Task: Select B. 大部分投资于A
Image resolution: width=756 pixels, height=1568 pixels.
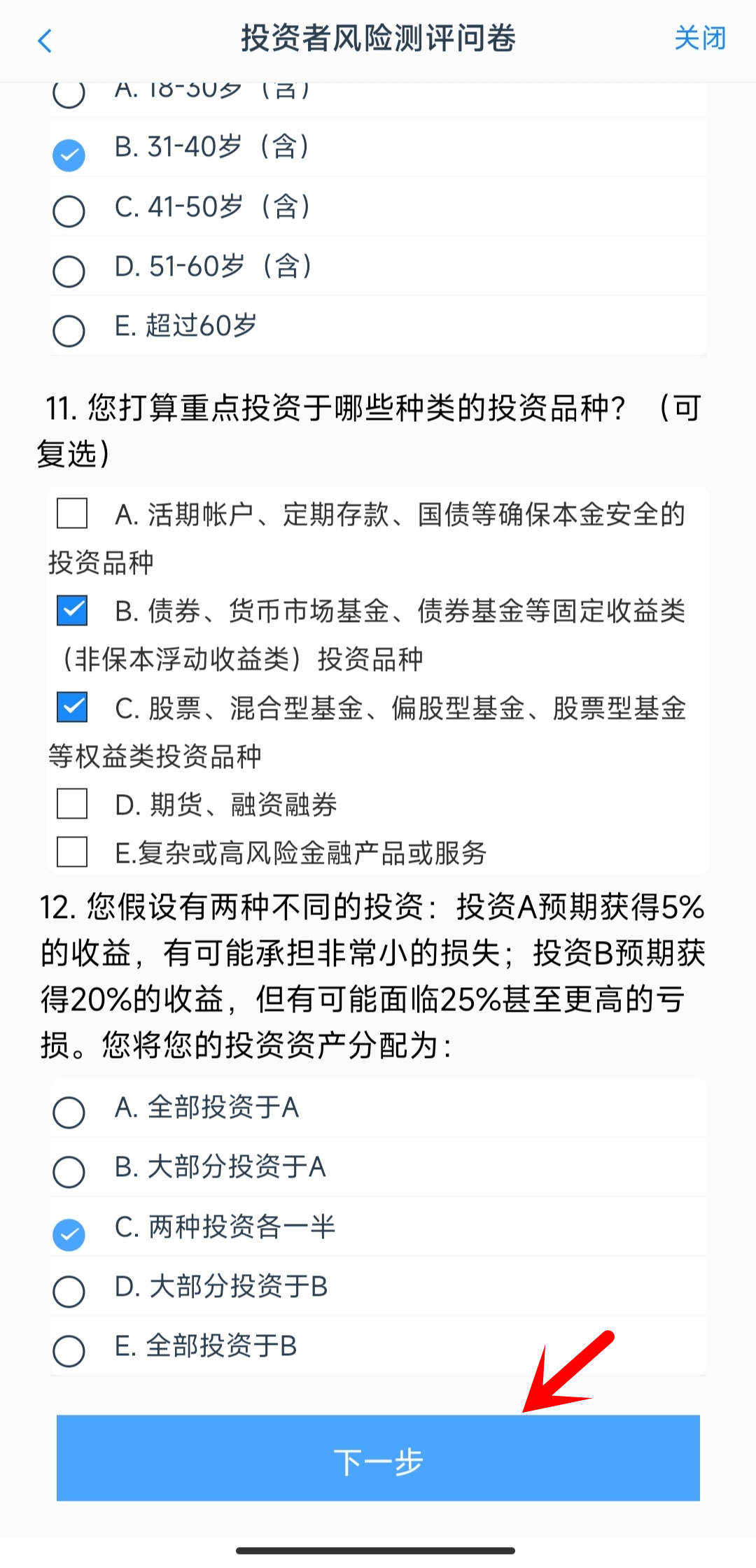Action: point(69,1171)
